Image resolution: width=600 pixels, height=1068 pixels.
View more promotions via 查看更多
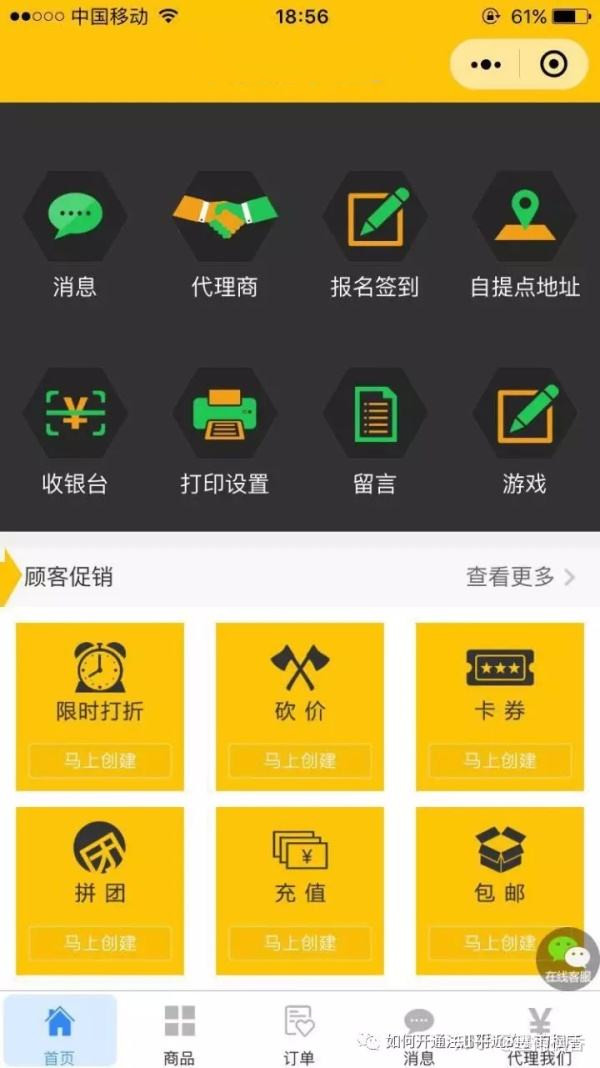520,577
